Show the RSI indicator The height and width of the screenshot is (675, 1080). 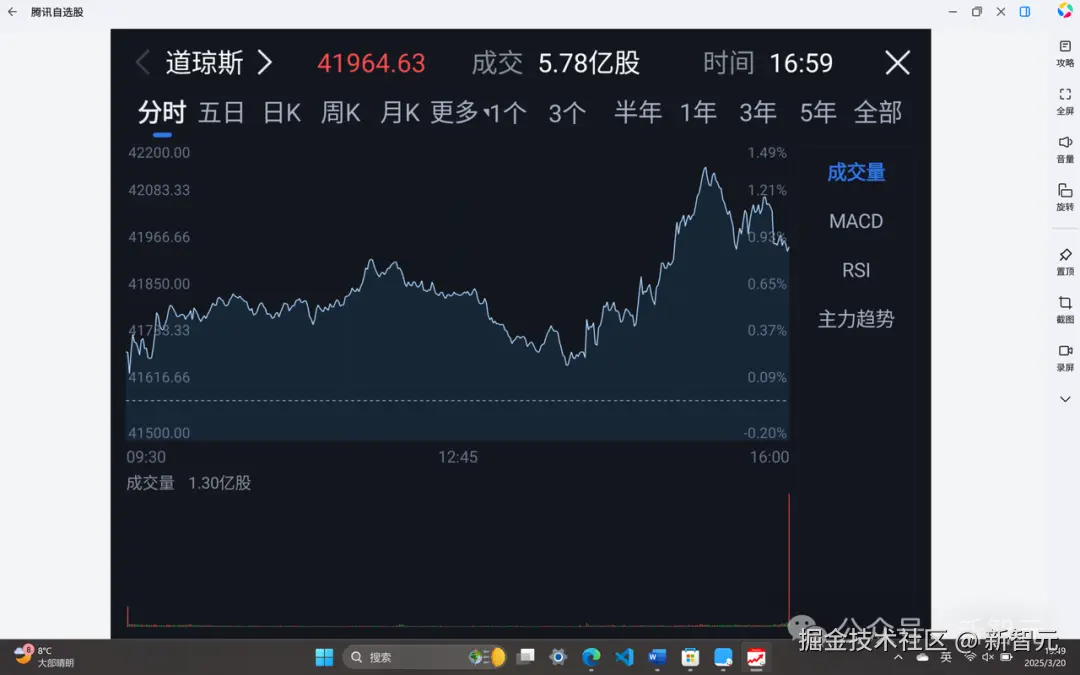[856, 270]
